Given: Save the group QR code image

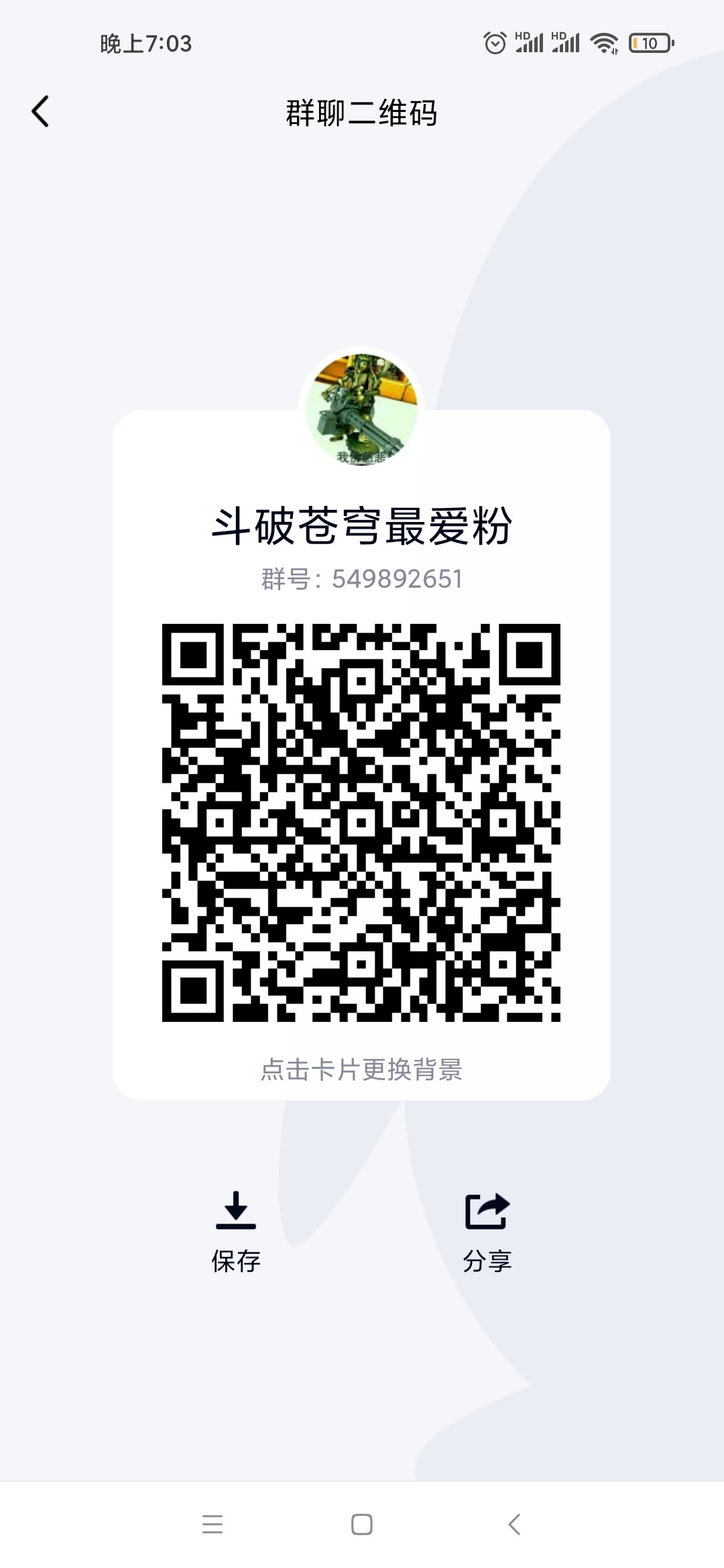Looking at the screenshot, I should [x=236, y=1232].
